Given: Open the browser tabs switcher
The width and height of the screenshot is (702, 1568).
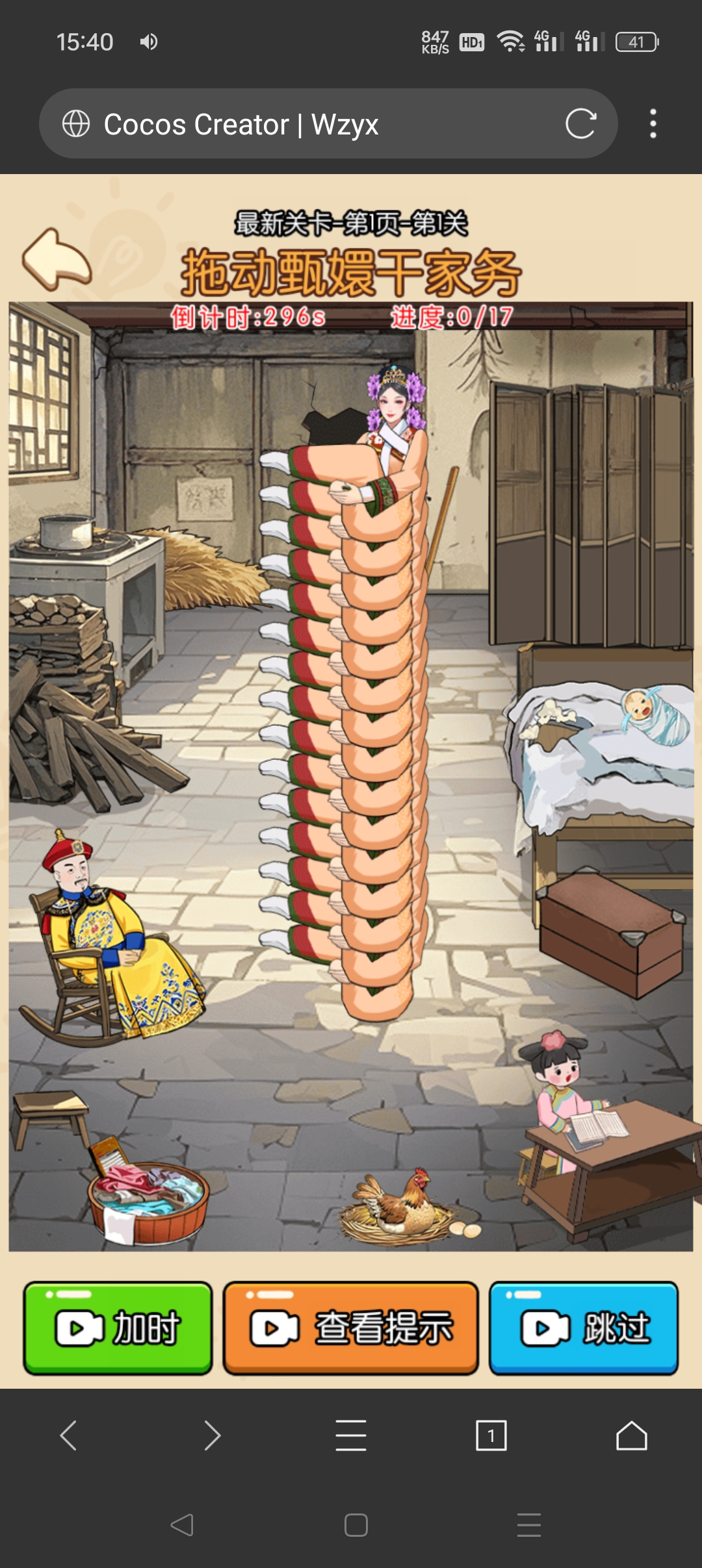Looking at the screenshot, I should [491, 1435].
